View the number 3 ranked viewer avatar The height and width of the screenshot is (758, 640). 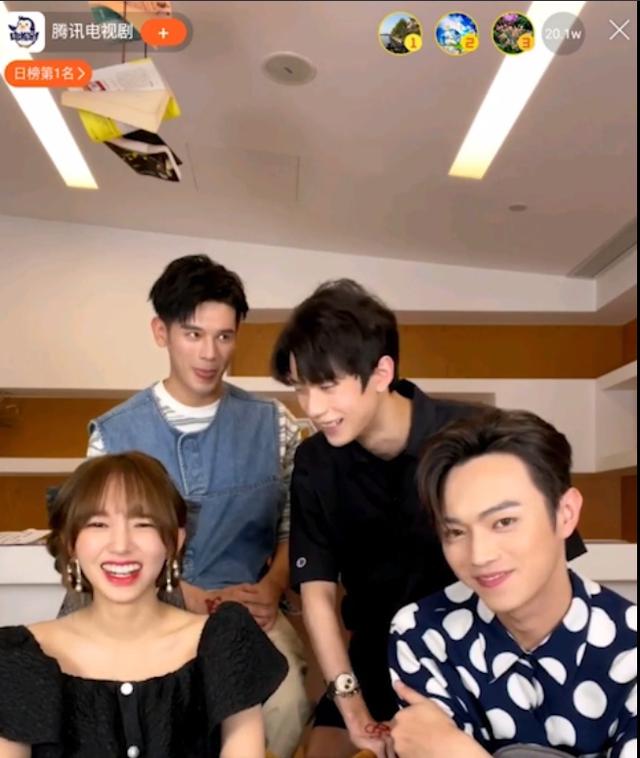513,33
